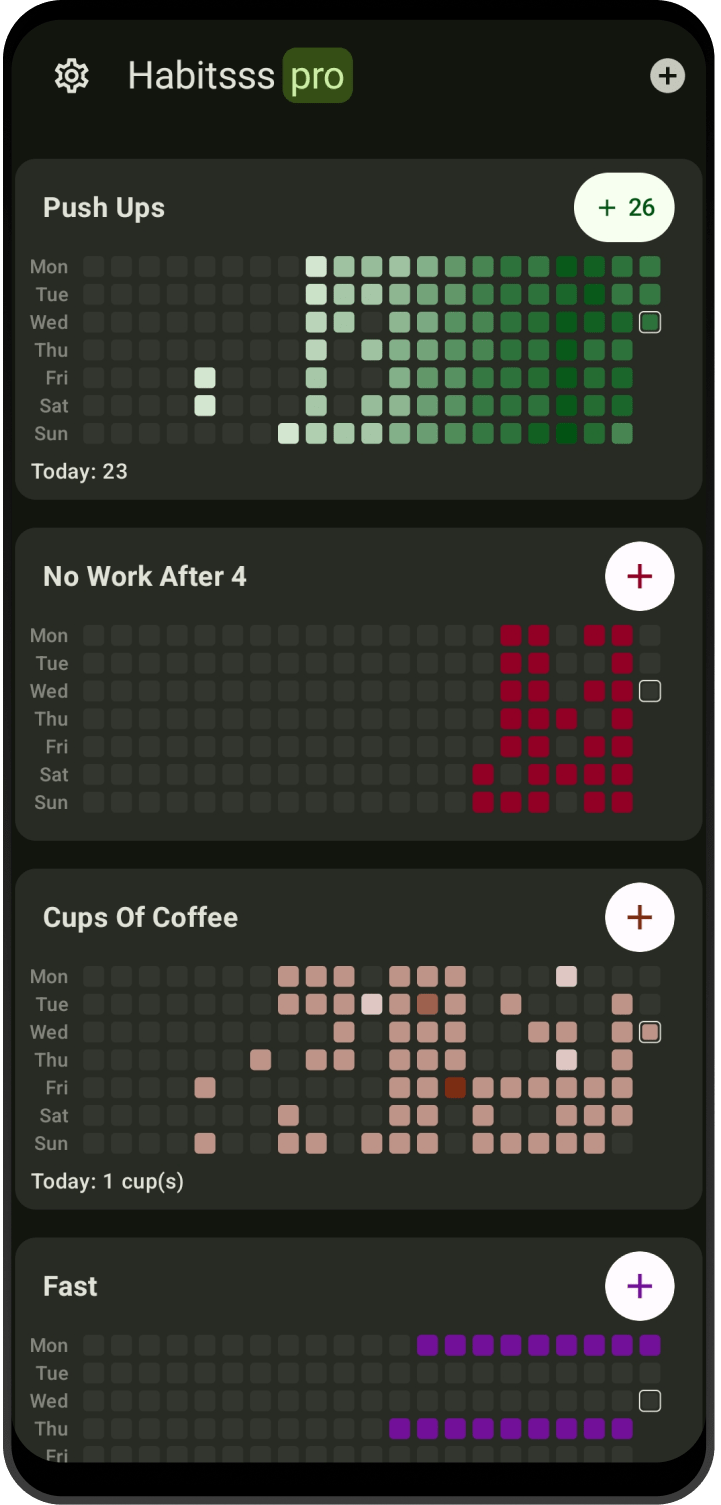Add a cup via Cups Of Coffee plus

[x=639, y=916]
